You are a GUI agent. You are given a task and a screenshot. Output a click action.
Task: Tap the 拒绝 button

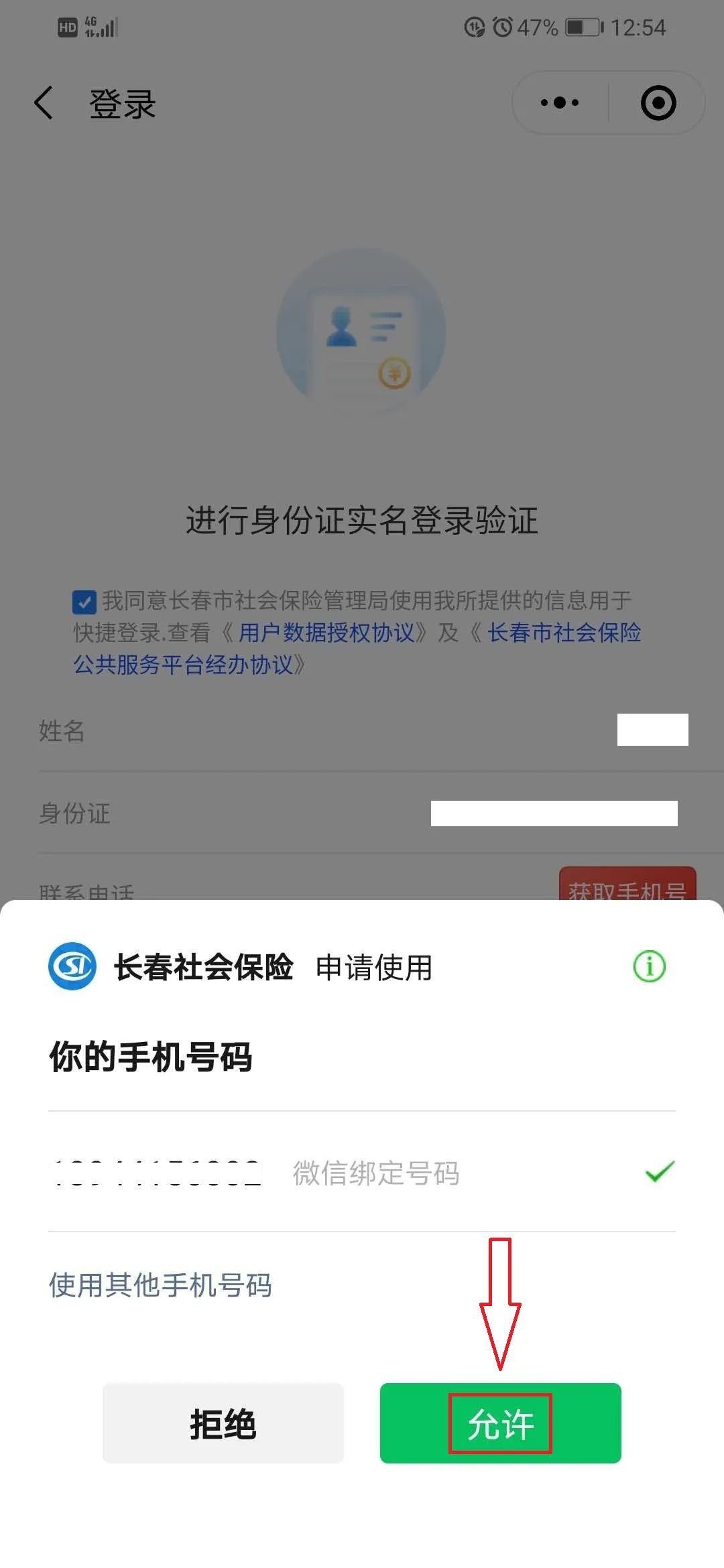point(223,1423)
